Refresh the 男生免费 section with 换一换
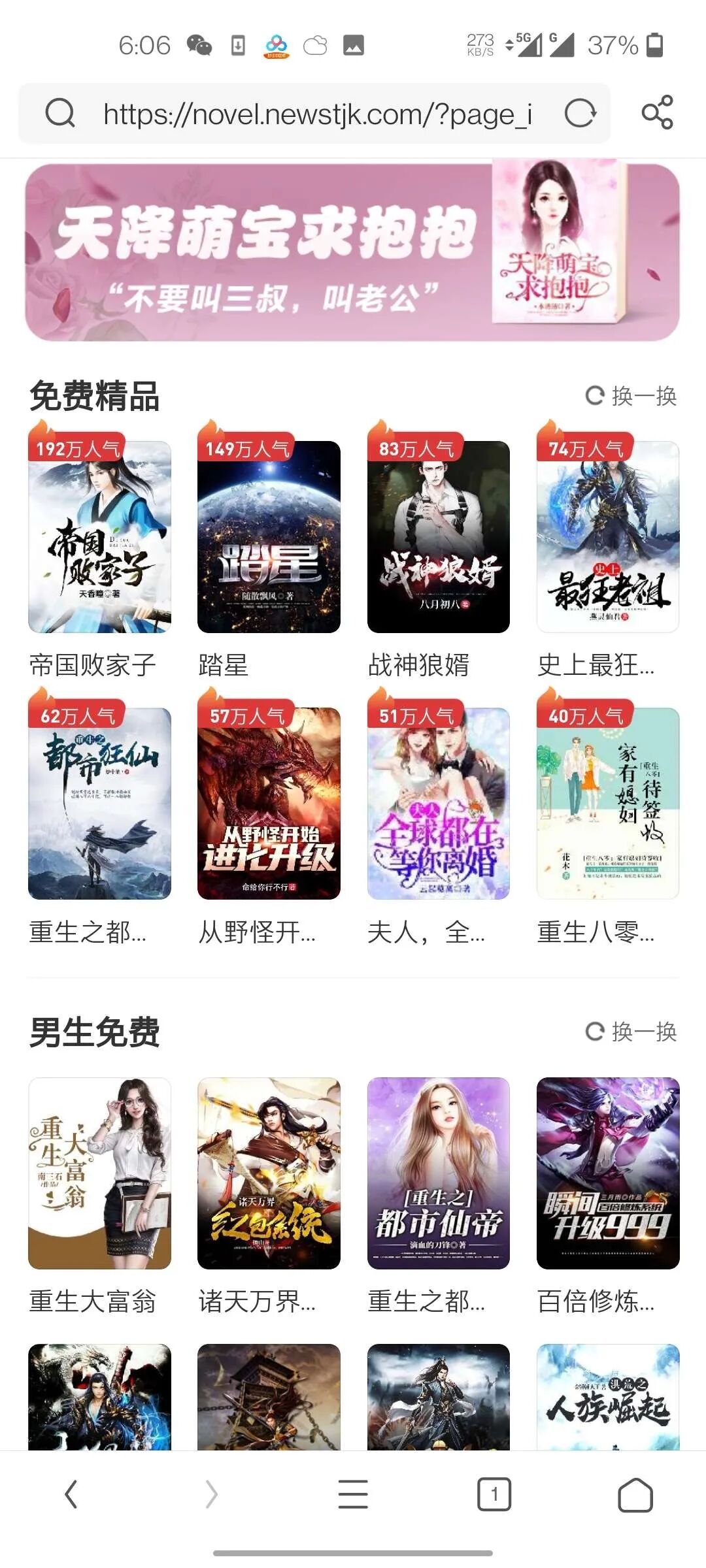706x1568 pixels. pyautogui.click(x=631, y=1032)
